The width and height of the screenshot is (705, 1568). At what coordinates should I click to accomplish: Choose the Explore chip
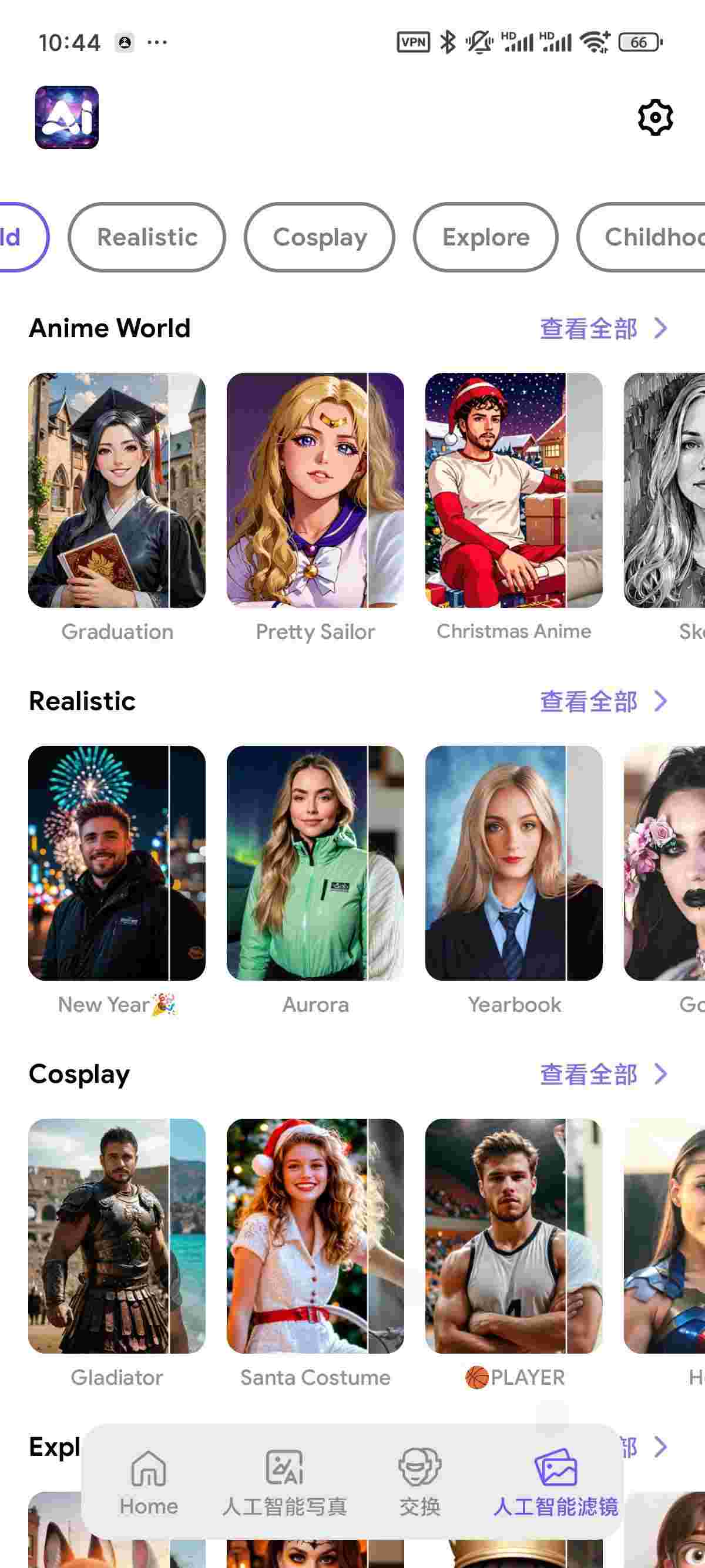pos(485,237)
